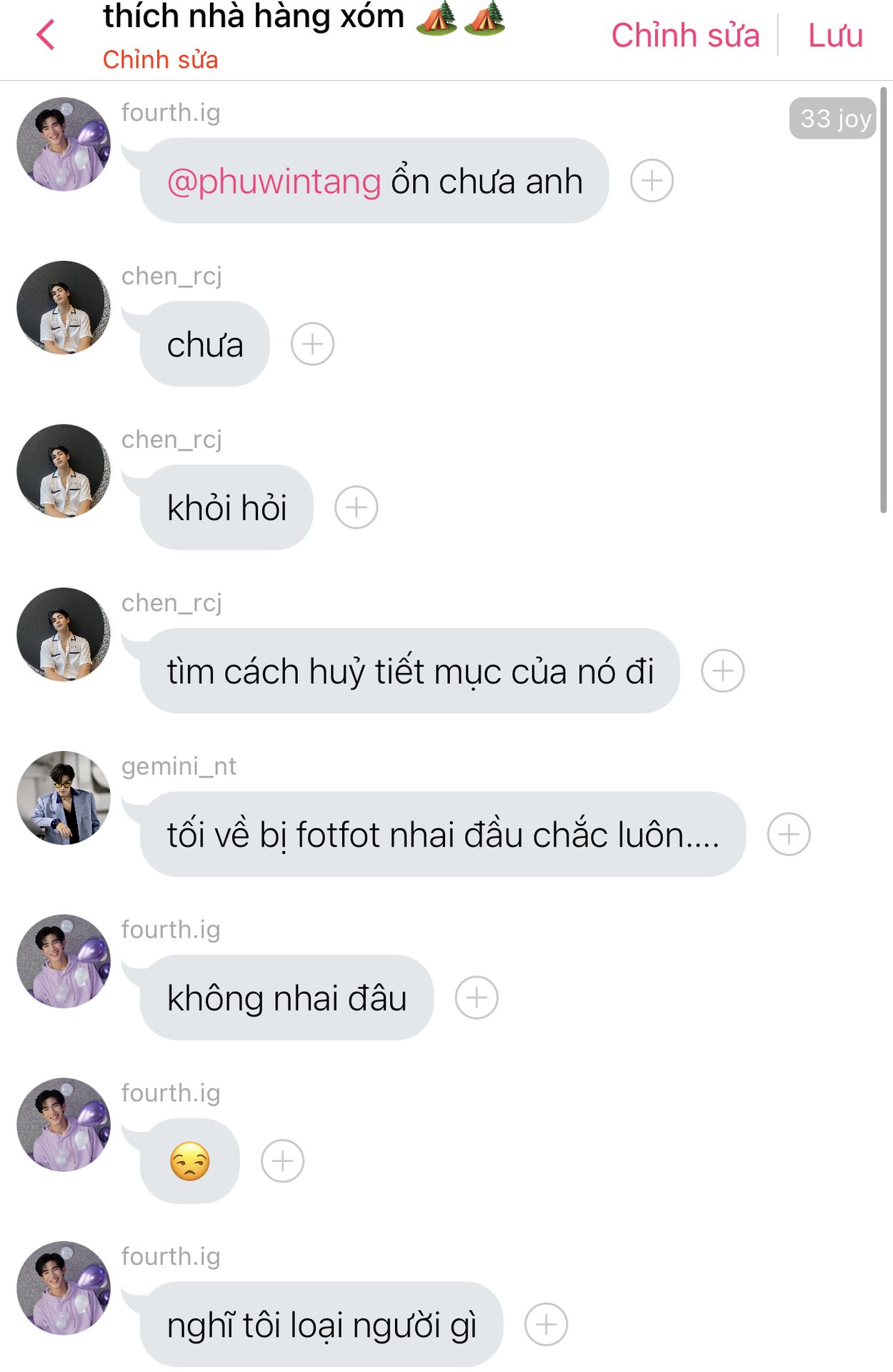Tap the plus next to "tìm cách huỷ tiết mục"
Image resolution: width=893 pixels, height=1372 pixels.
(x=722, y=671)
